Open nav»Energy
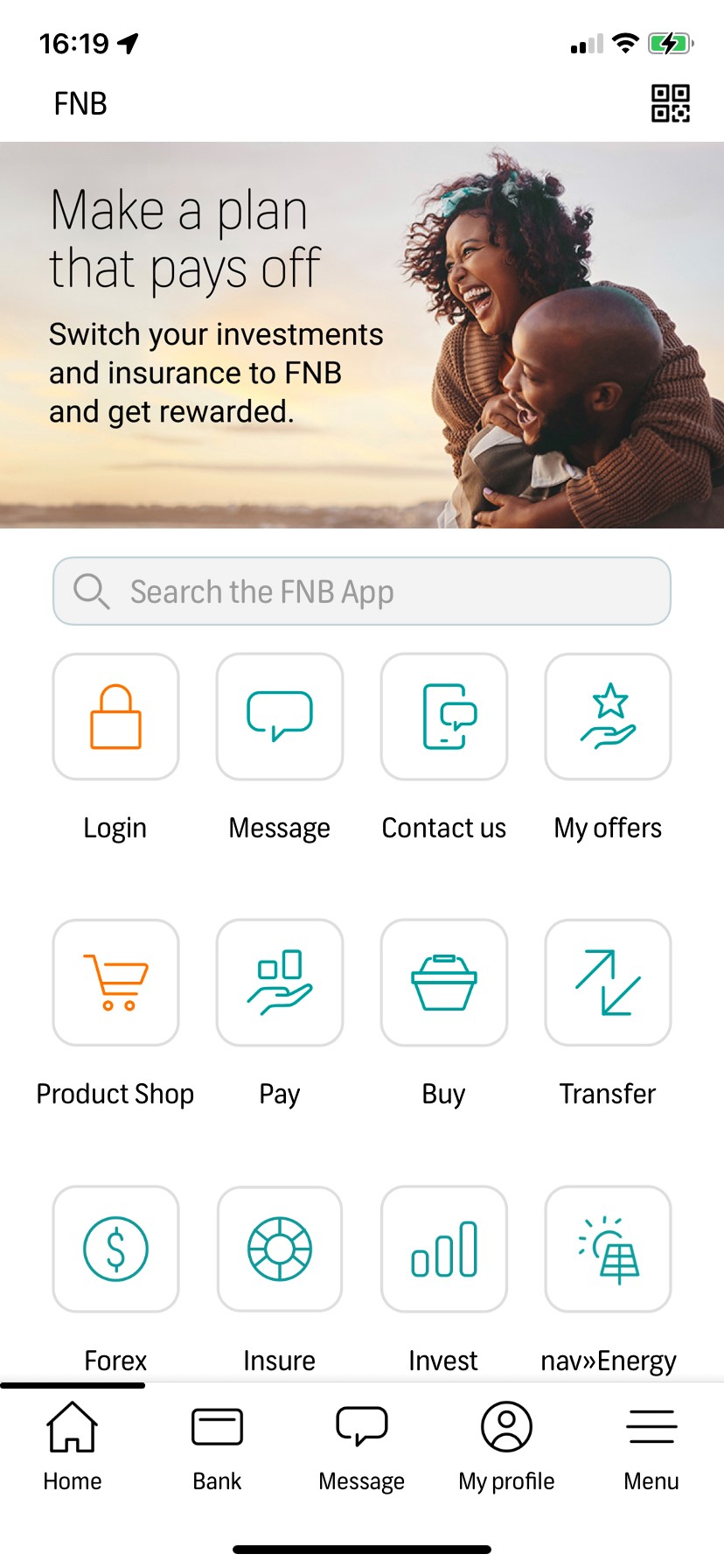 pyautogui.click(x=608, y=1249)
